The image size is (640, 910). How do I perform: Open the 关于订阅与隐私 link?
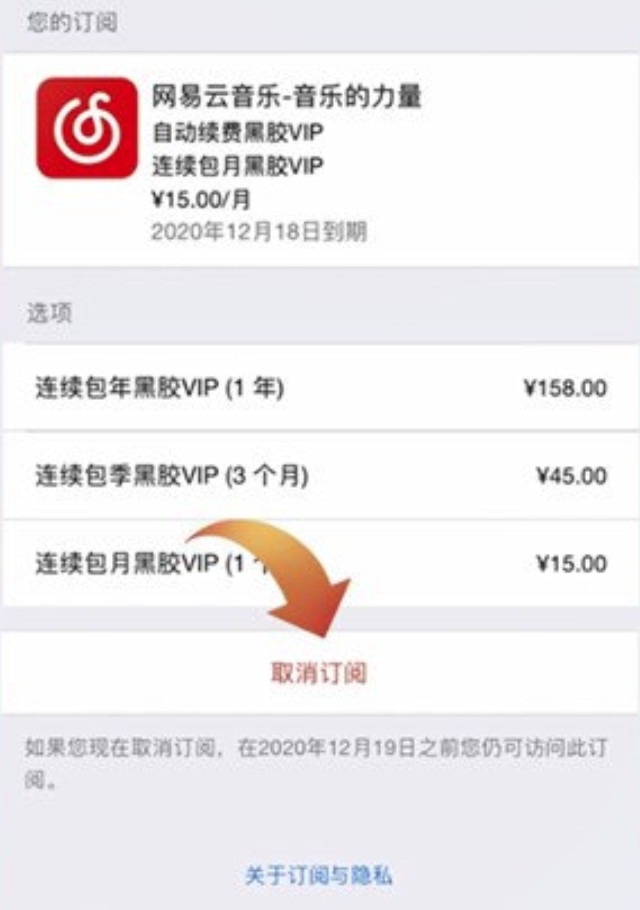(319, 876)
